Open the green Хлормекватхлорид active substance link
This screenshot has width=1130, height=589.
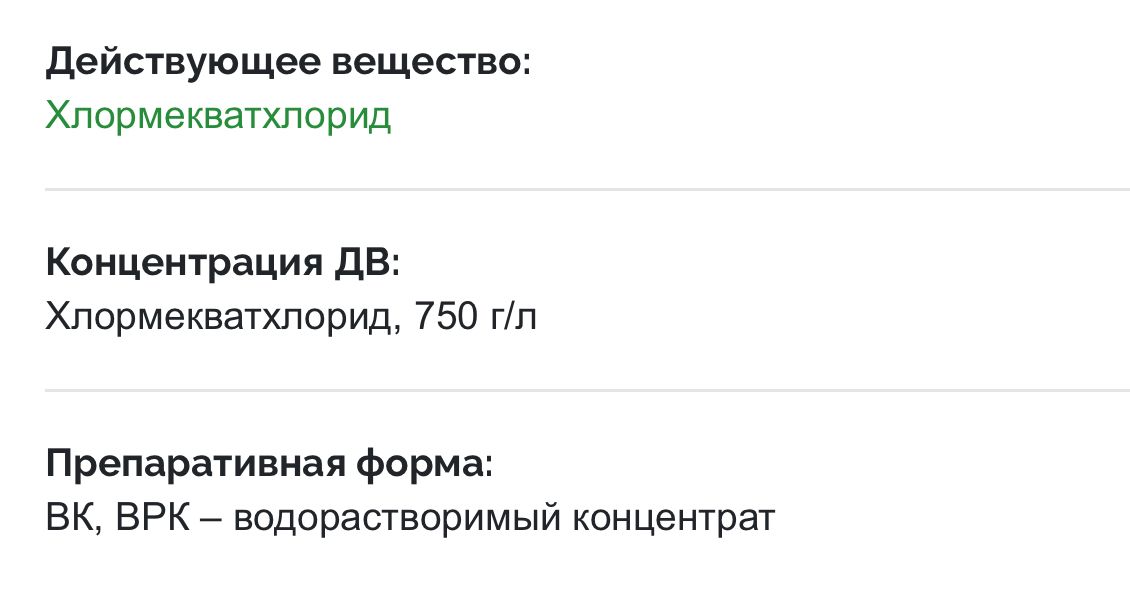[218, 117]
